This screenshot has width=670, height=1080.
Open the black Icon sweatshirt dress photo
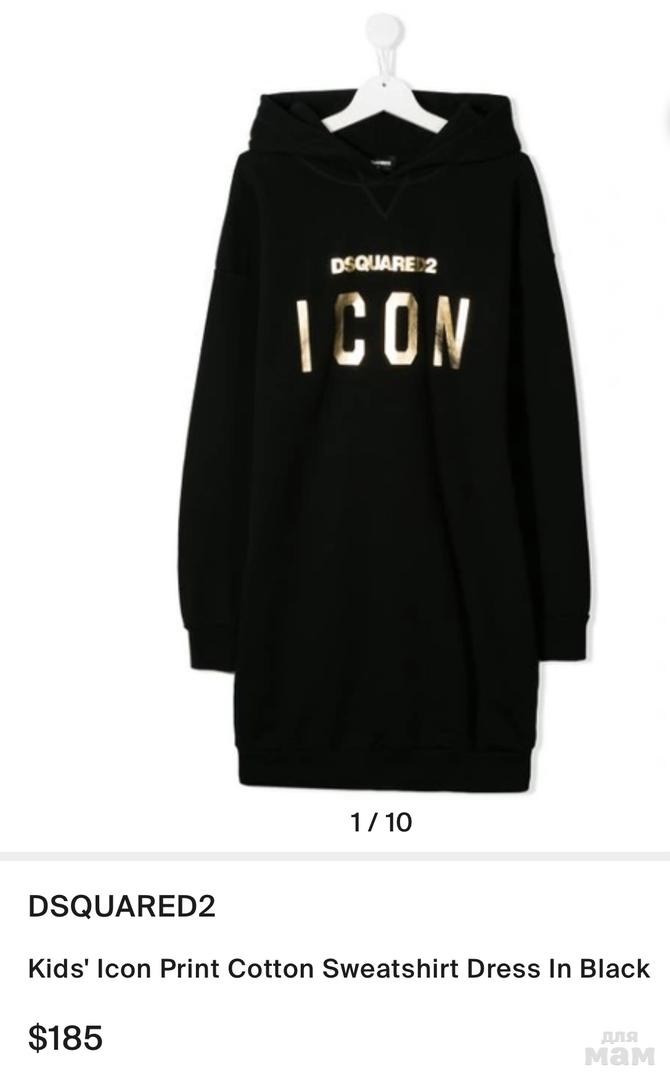point(385,420)
